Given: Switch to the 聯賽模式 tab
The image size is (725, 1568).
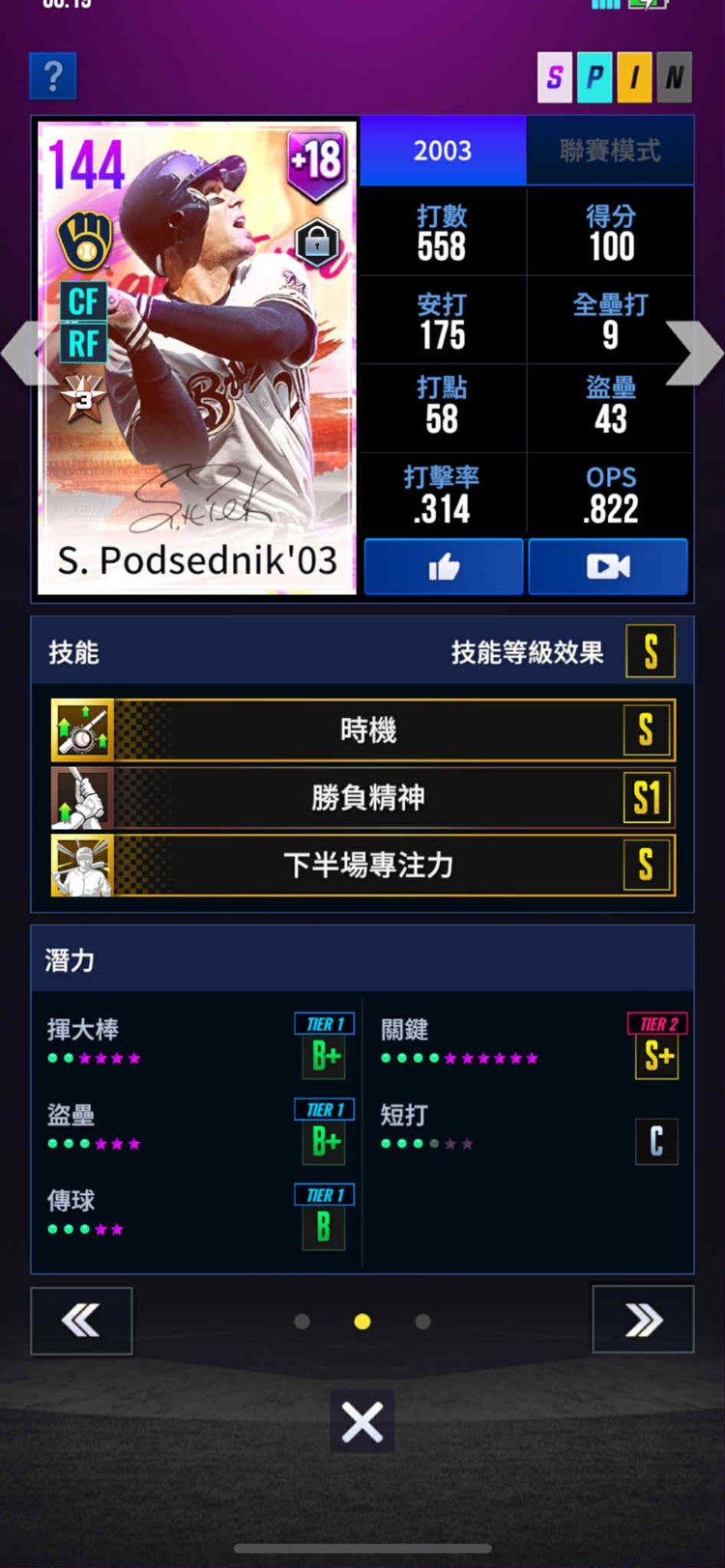Looking at the screenshot, I should click(610, 151).
